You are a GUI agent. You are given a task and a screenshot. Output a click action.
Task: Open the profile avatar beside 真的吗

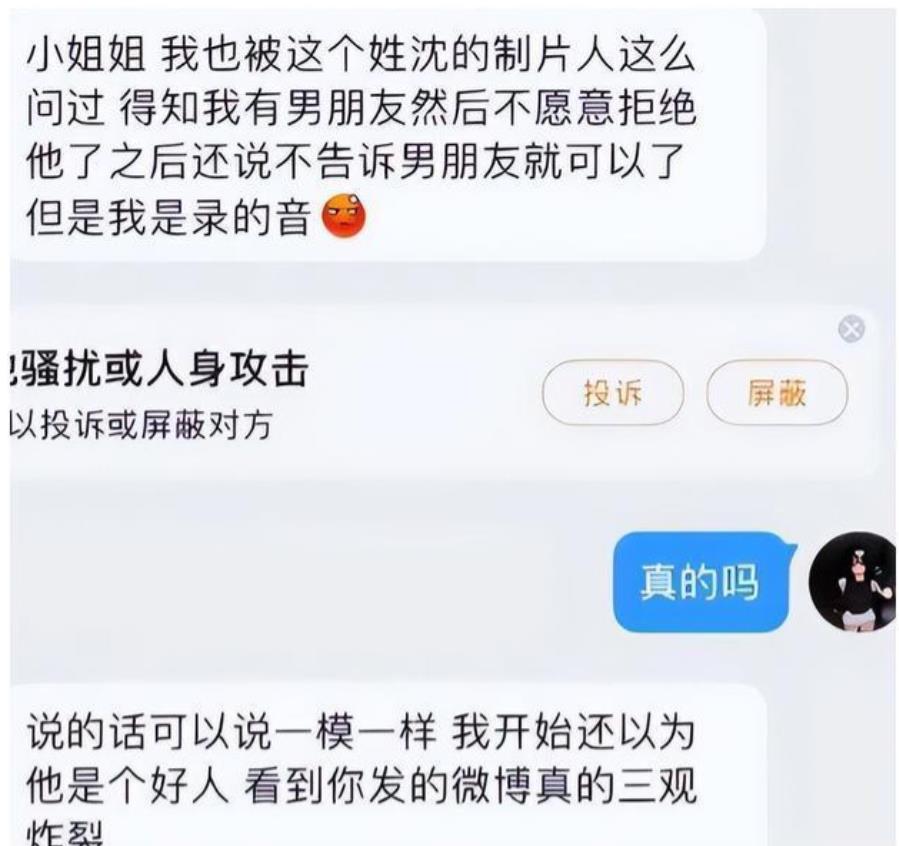click(x=853, y=581)
